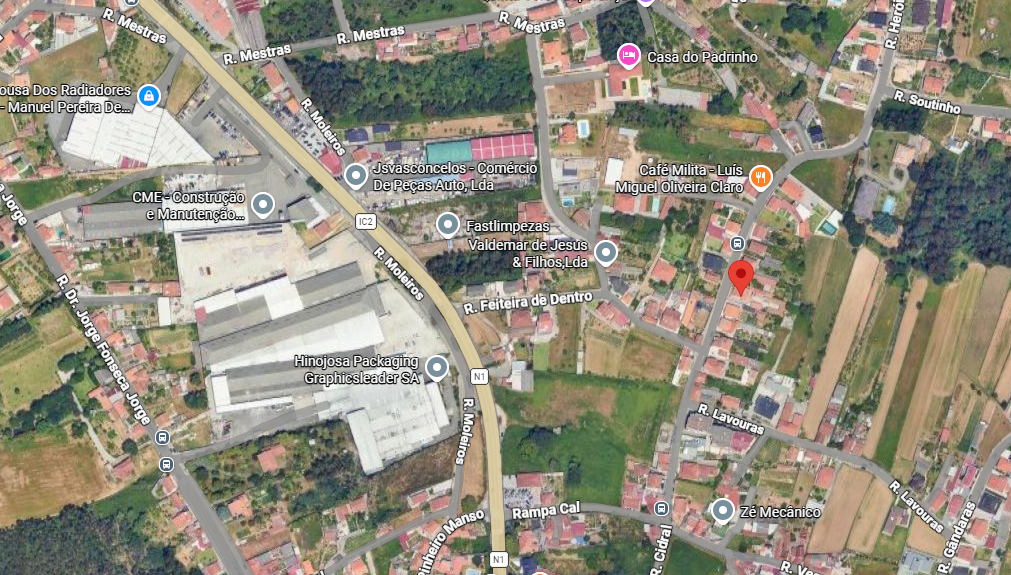The width and height of the screenshot is (1011, 575).
Task: Select the bus stop on R. Cidral
Action: (x=661, y=508)
